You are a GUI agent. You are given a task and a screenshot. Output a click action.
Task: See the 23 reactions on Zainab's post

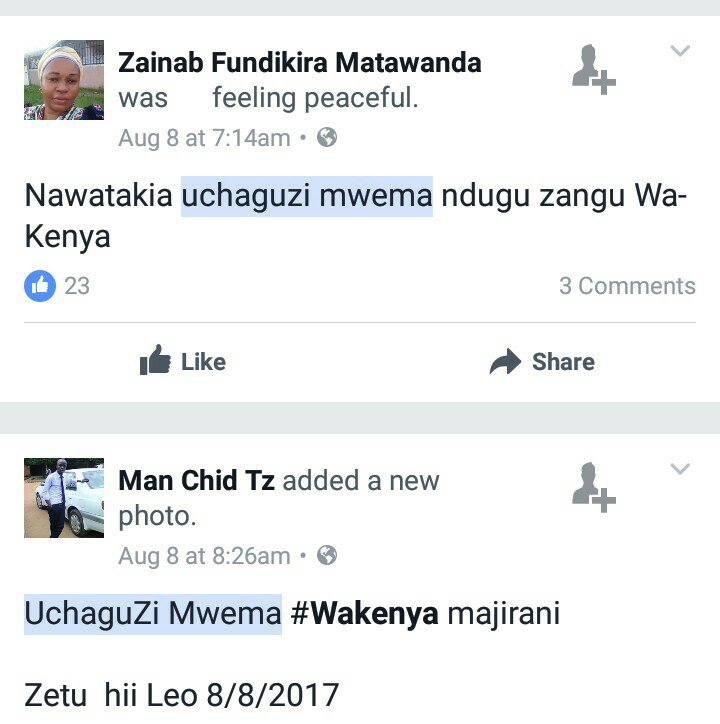coord(57,286)
